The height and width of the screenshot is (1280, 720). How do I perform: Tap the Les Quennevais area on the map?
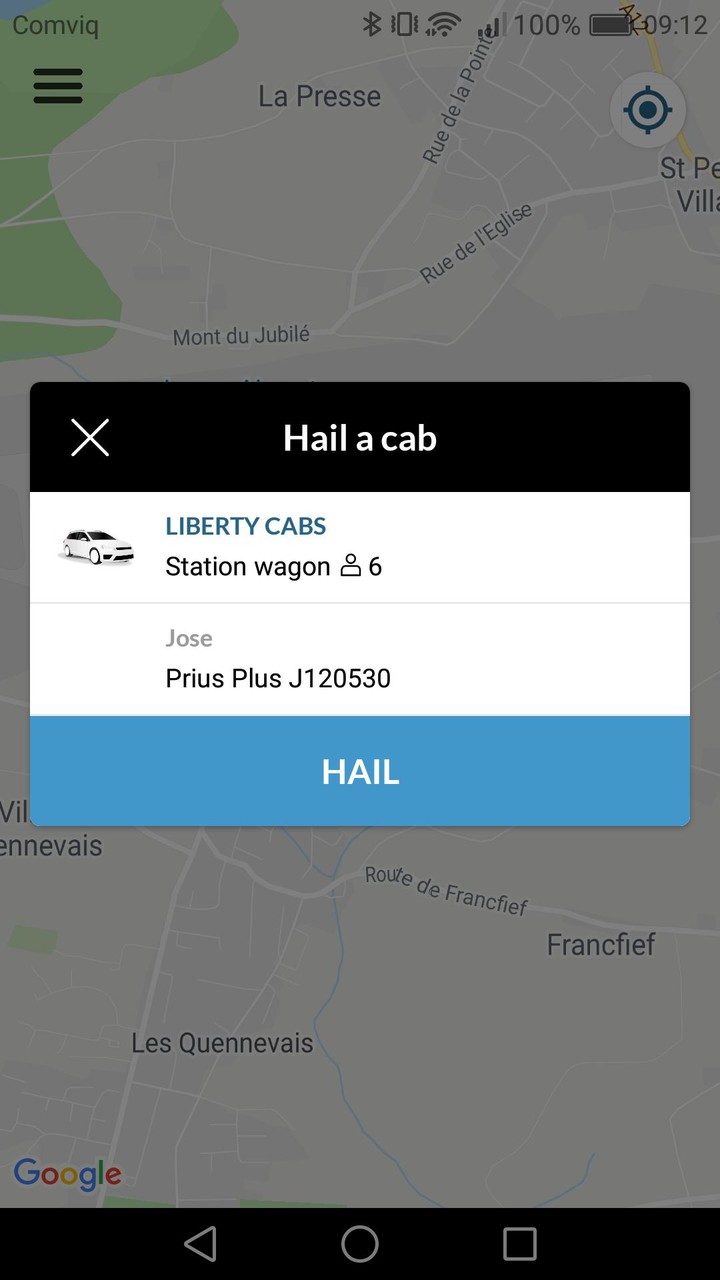(222, 1043)
